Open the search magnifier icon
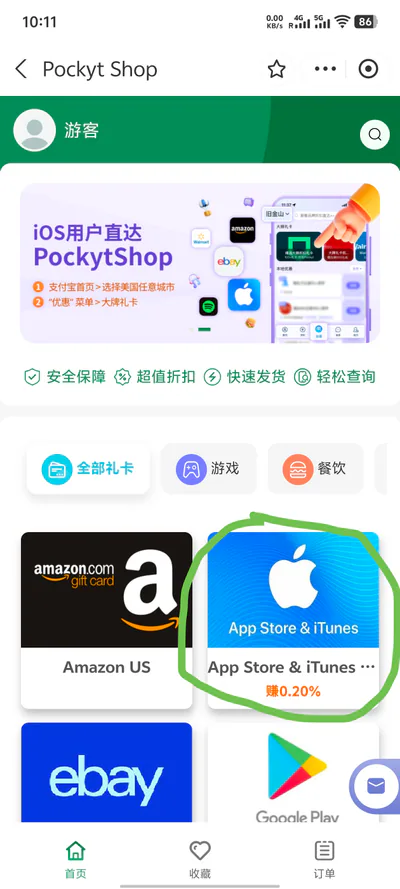400x889 pixels. [x=375, y=134]
